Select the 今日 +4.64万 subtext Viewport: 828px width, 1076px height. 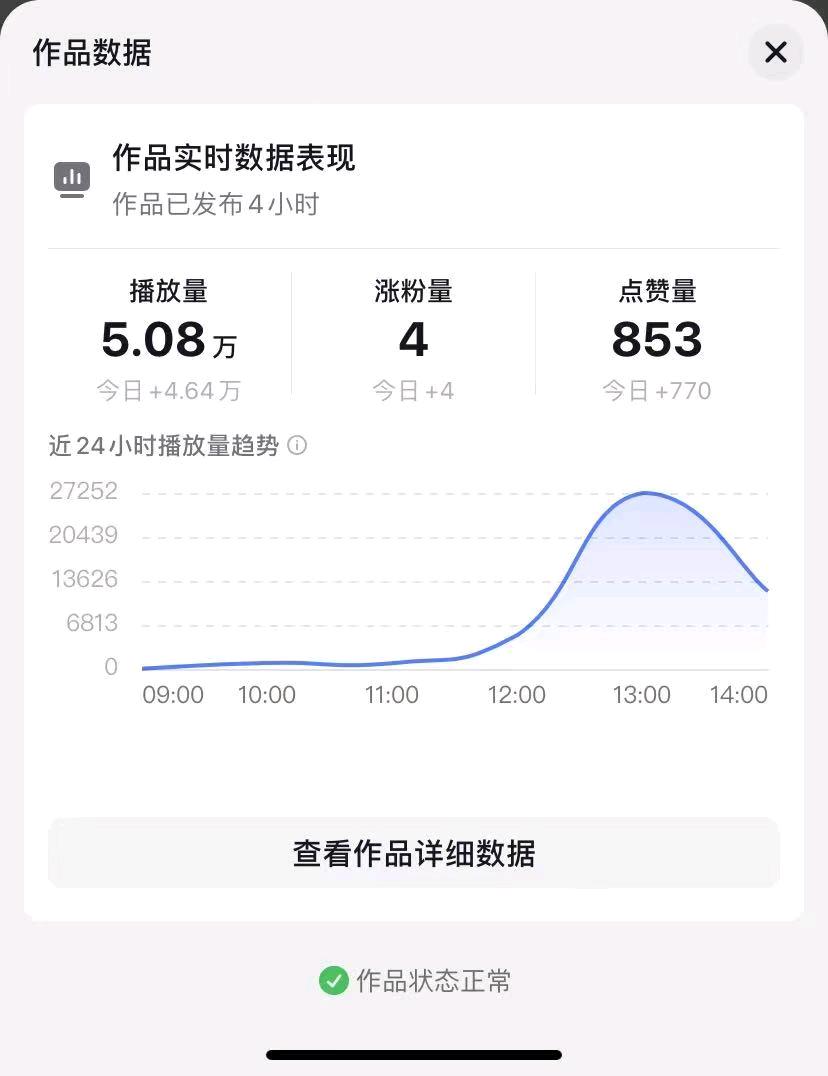click(x=170, y=390)
